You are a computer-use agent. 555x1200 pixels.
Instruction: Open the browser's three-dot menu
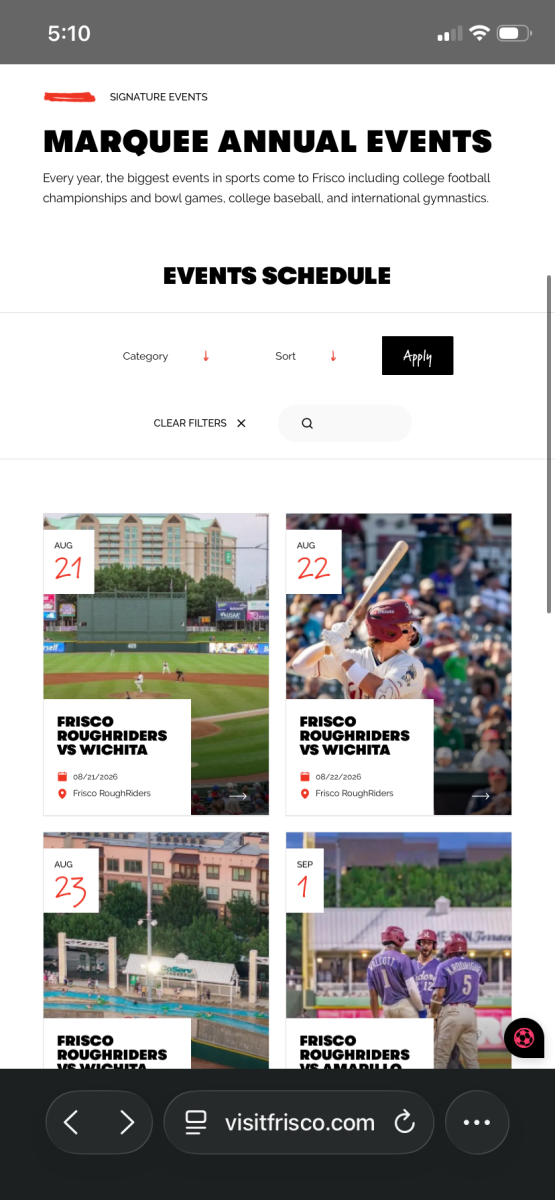coord(477,1122)
